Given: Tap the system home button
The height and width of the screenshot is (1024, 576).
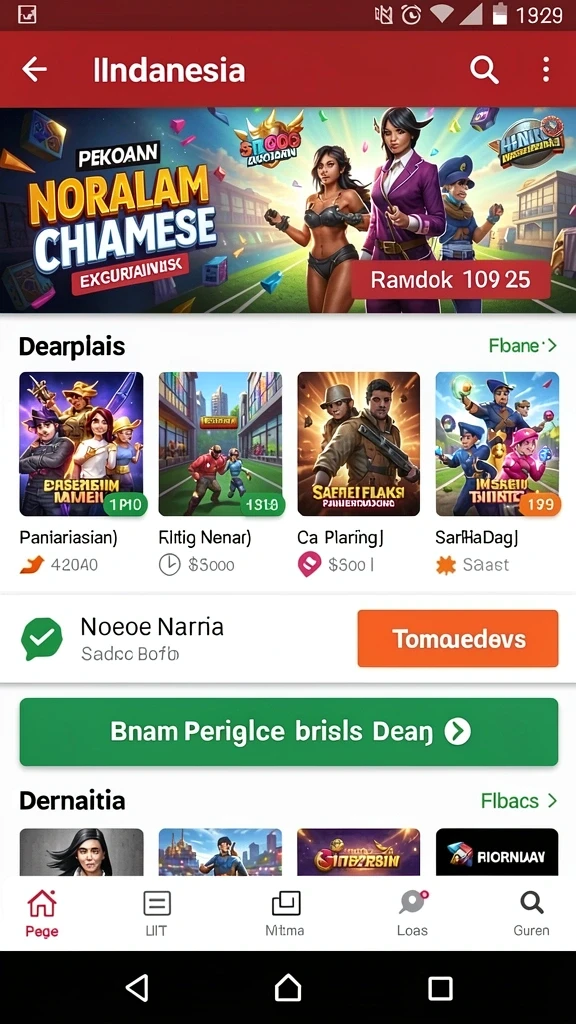Looking at the screenshot, I should tap(288, 988).
